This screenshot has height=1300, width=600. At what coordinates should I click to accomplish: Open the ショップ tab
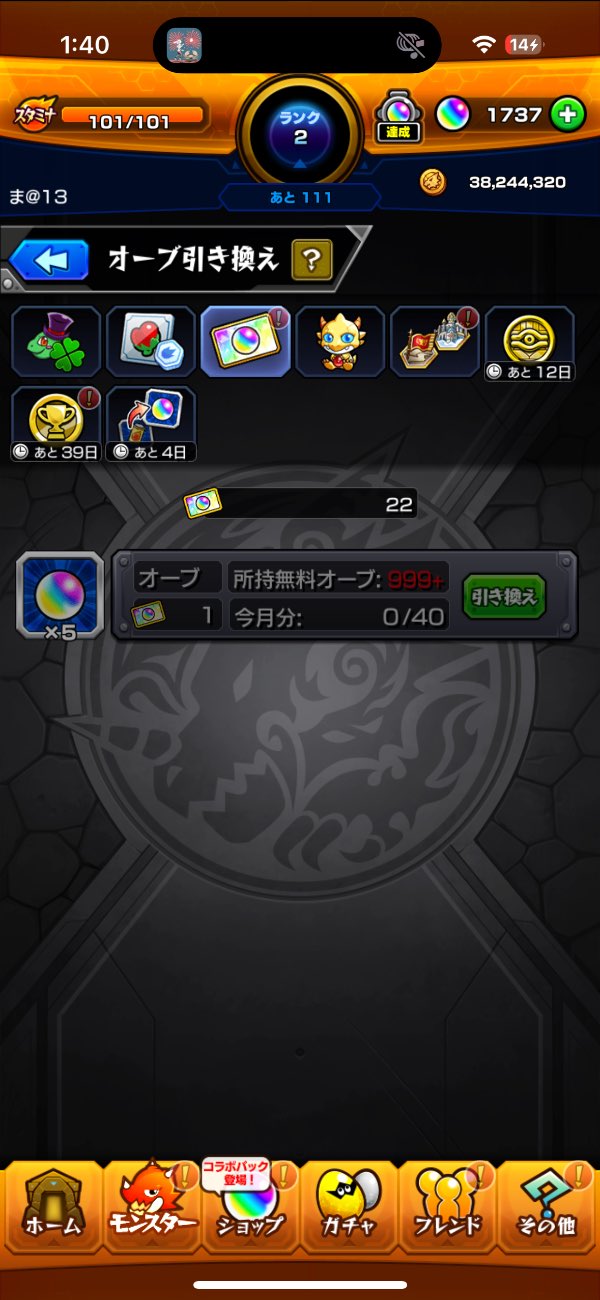250,1210
